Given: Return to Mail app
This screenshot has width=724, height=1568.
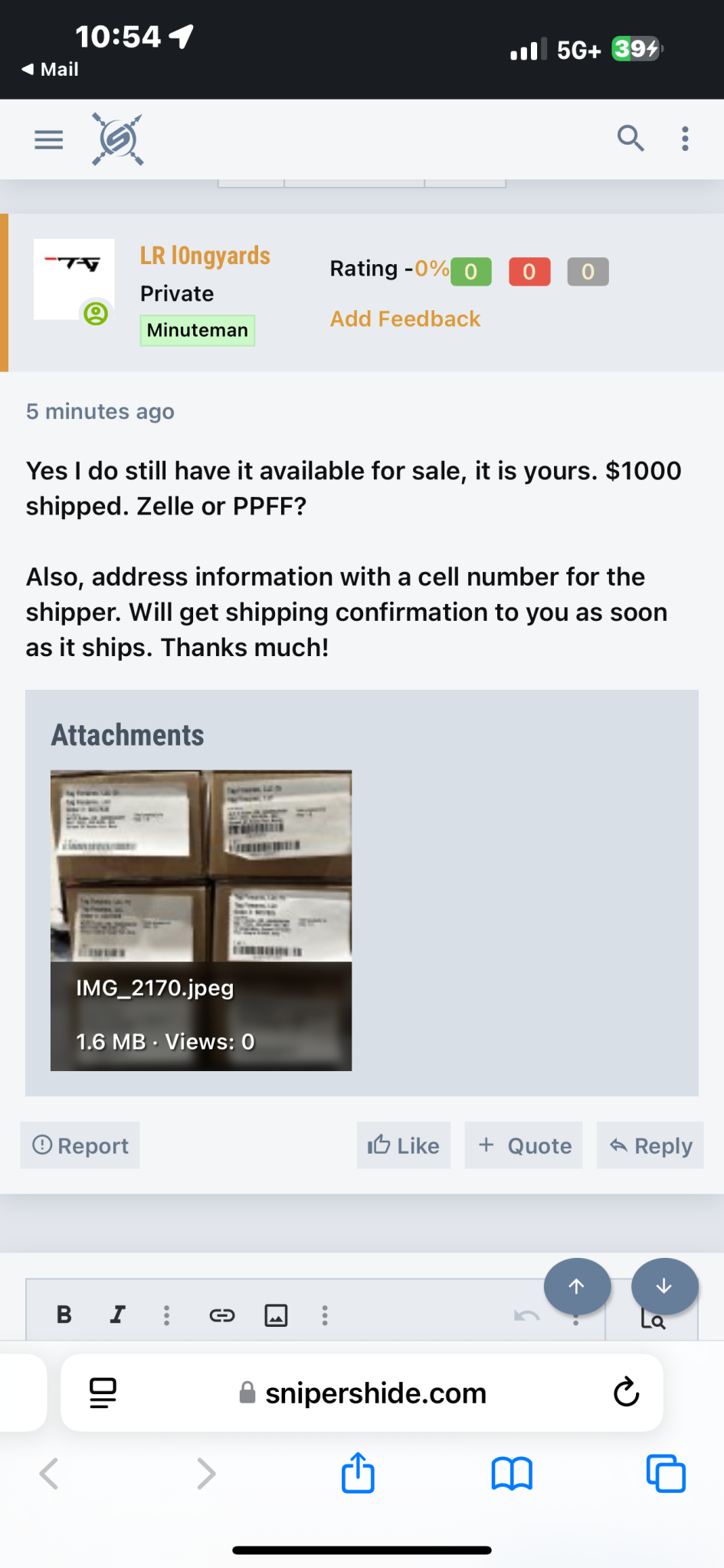Looking at the screenshot, I should click(x=50, y=70).
